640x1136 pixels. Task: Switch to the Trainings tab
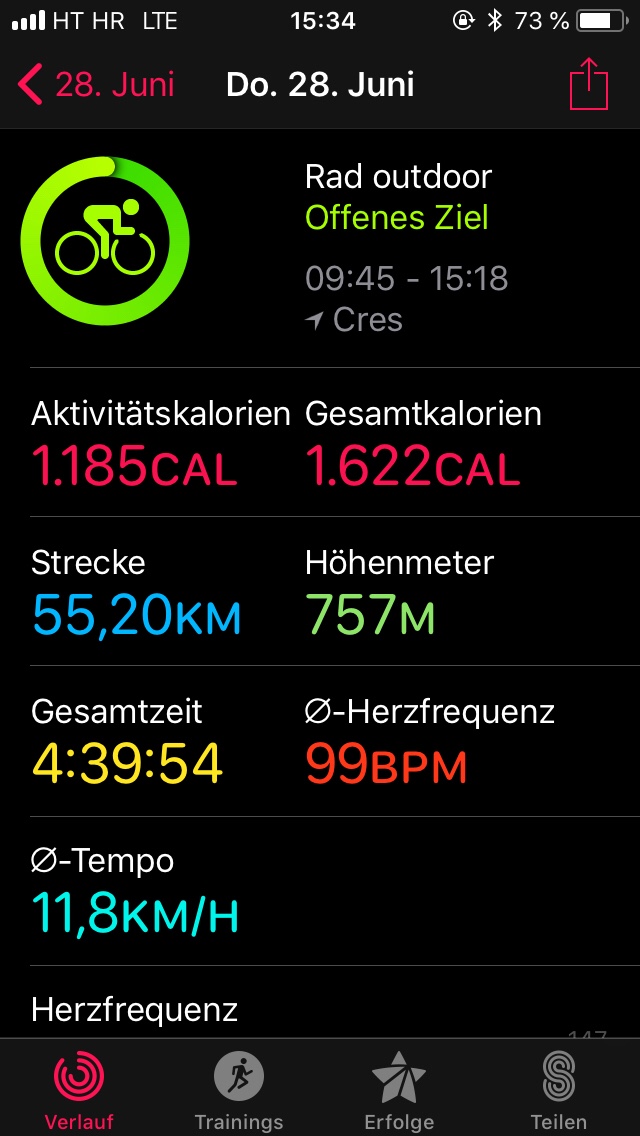pyautogui.click(x=239, y=1089)
